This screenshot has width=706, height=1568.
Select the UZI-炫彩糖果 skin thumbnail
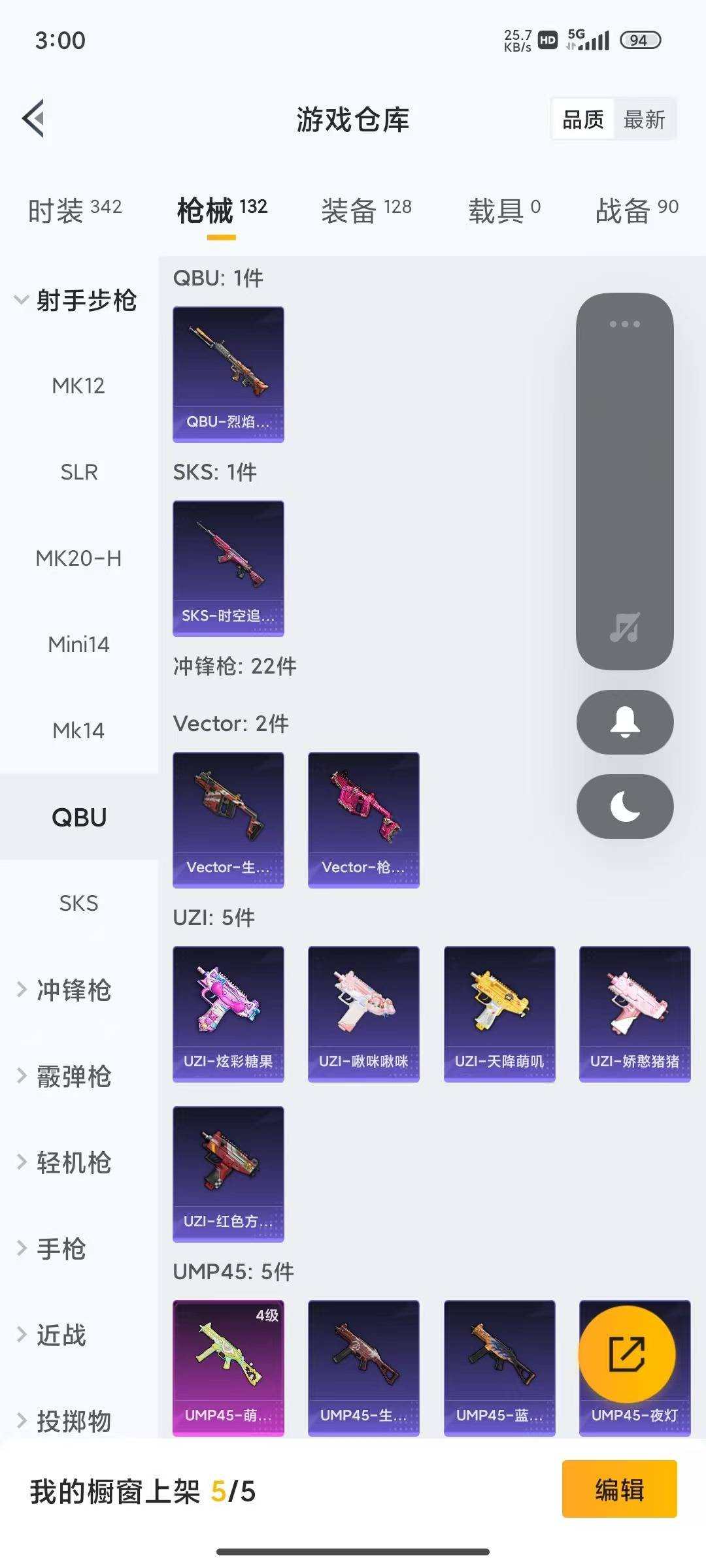tap(227, 1014)
